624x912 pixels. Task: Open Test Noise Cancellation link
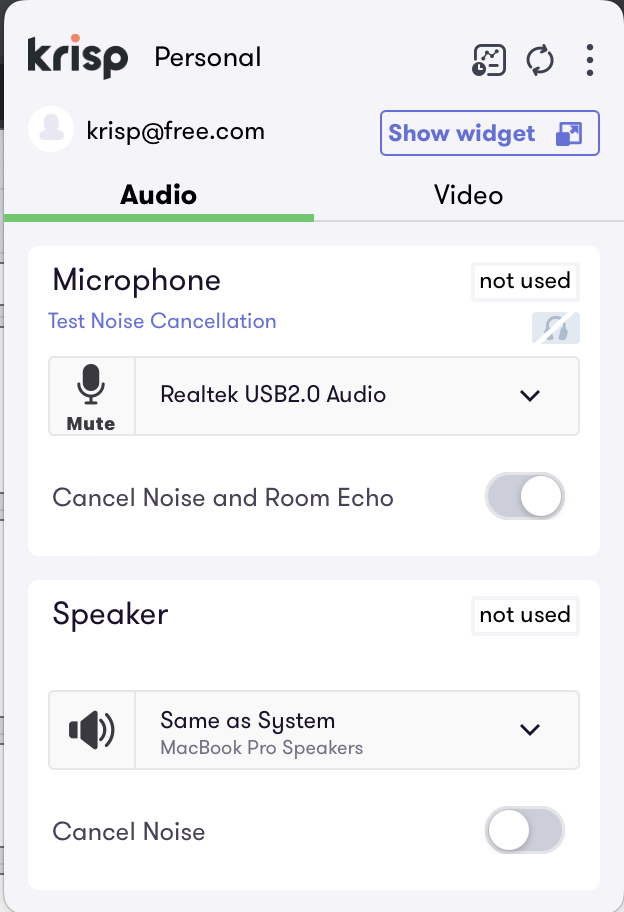pos(162,321)
